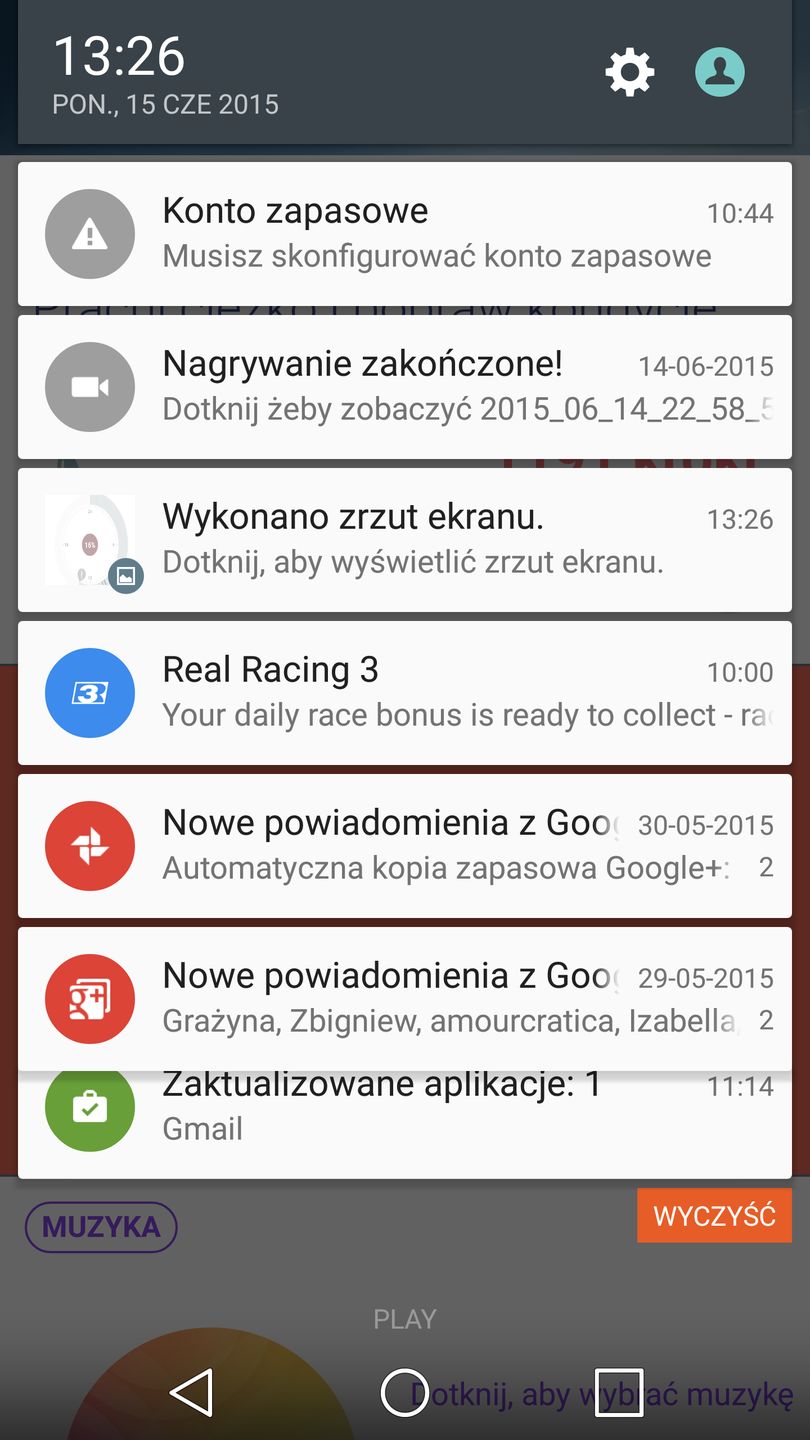Clear all notifications with WYCZYŚĆ
This screenshot has height=1440, width=810.
[714, 1215]
